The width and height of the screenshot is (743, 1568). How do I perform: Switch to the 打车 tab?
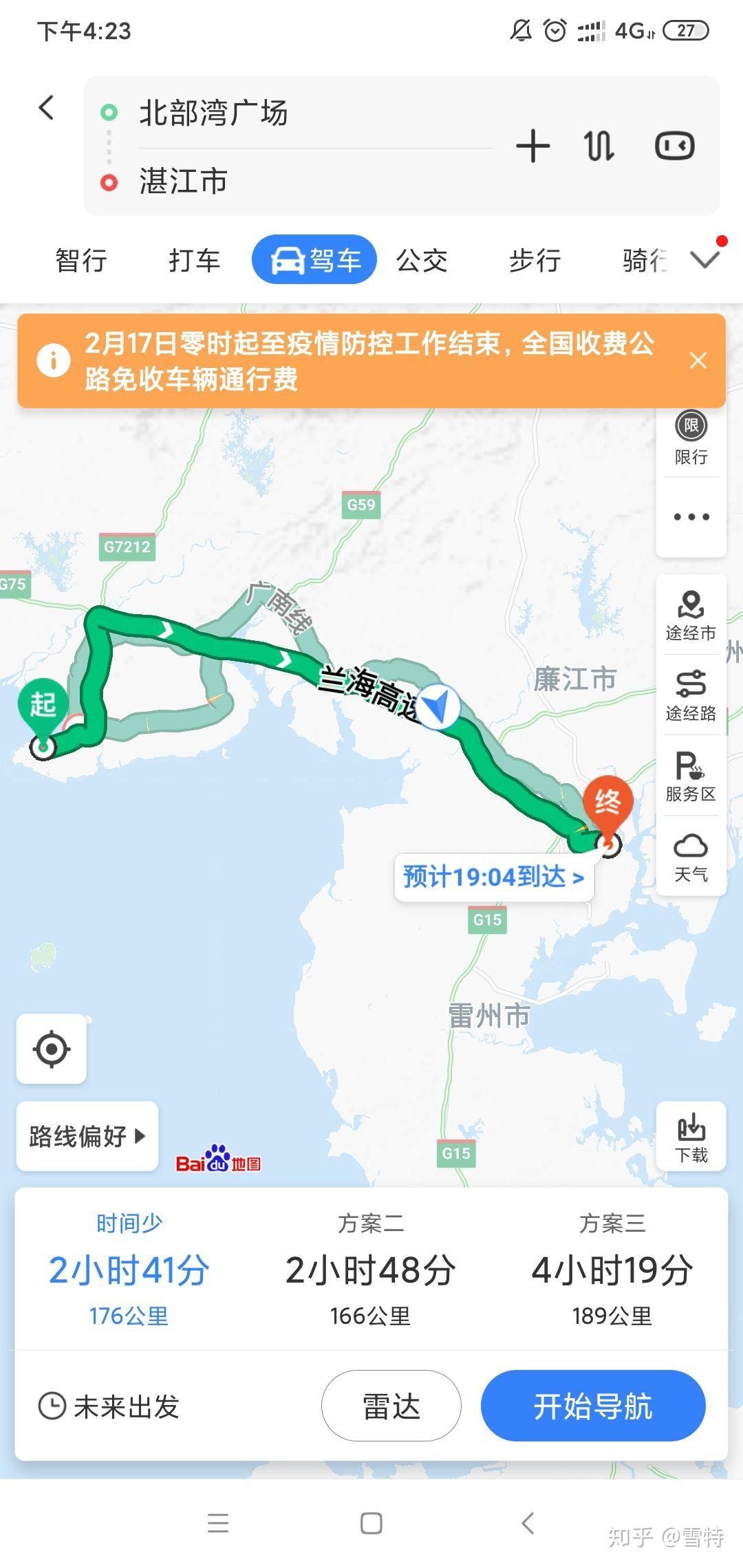[x=195, y=260]
